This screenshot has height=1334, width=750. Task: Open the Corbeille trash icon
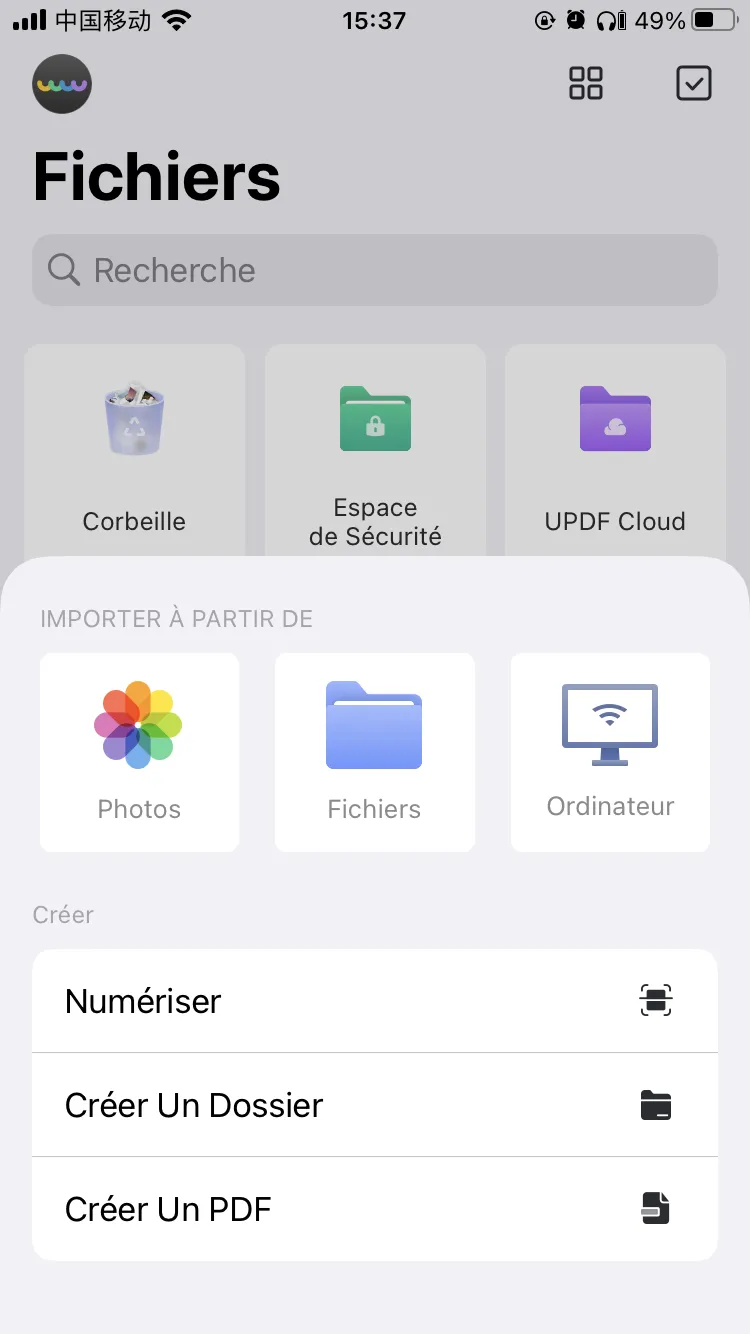(134, 420)
